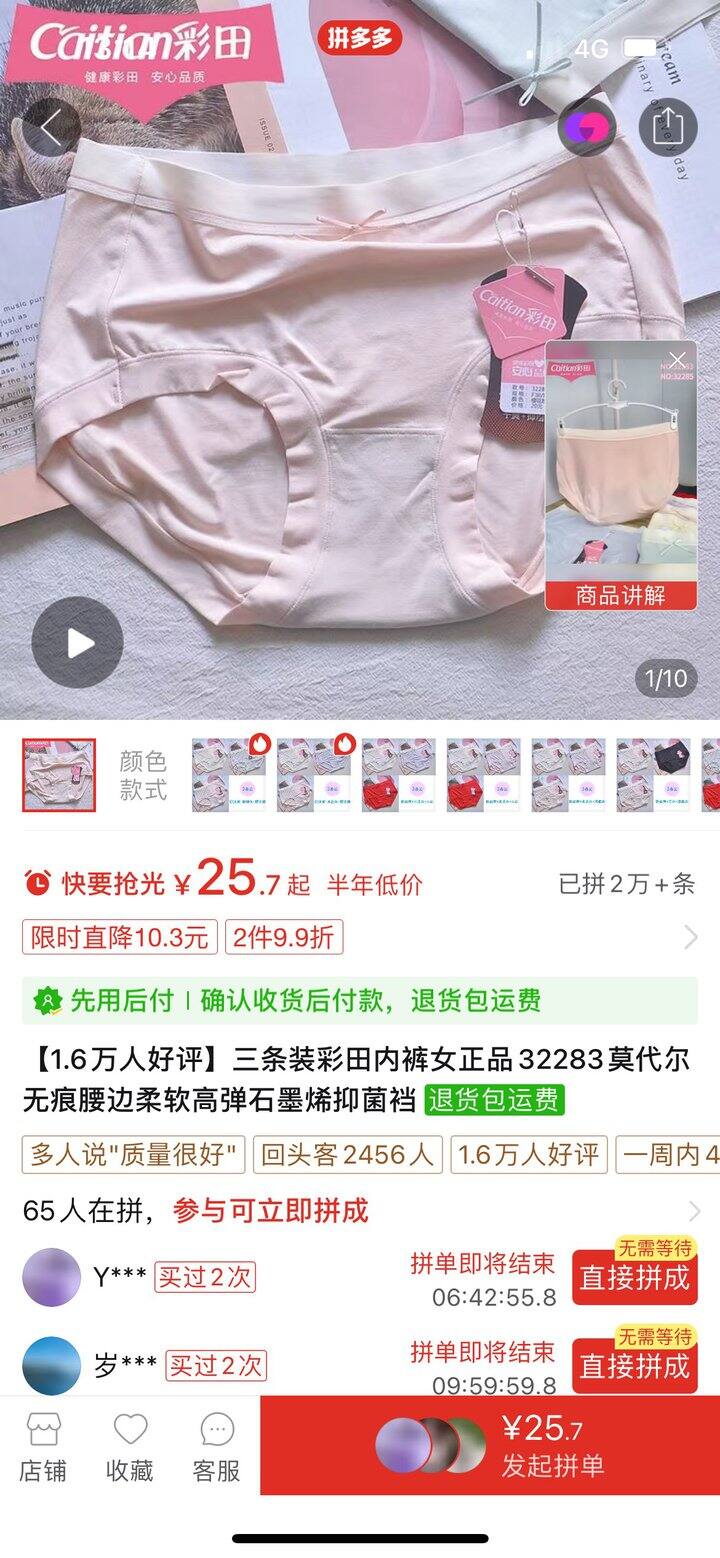View the 1.6万人好评 reviews tag
Screen dimensions: 720x1558
[x=530, y=1155]
